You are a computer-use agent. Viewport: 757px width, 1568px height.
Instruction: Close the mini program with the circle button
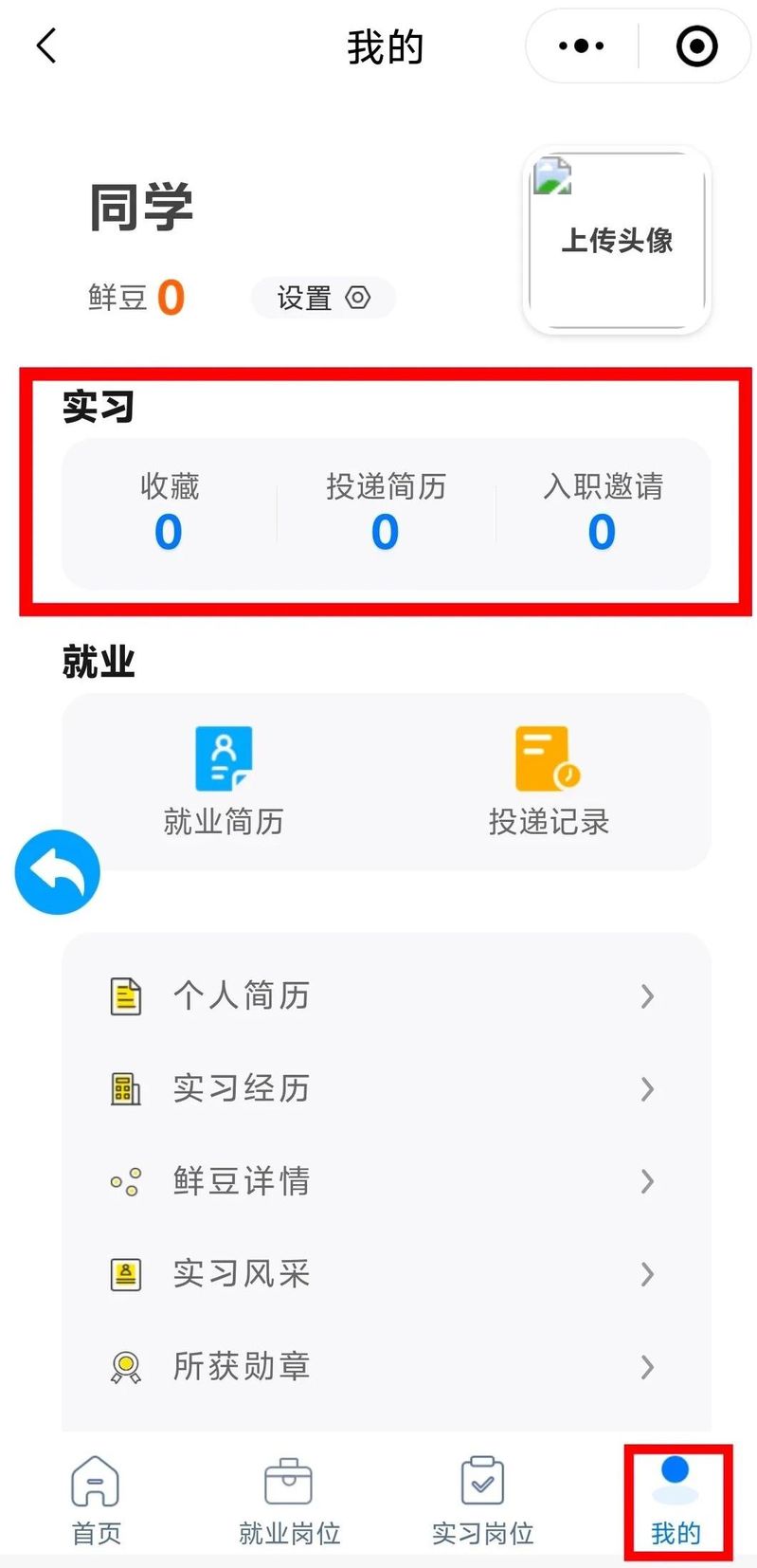[x=696, y=46]
